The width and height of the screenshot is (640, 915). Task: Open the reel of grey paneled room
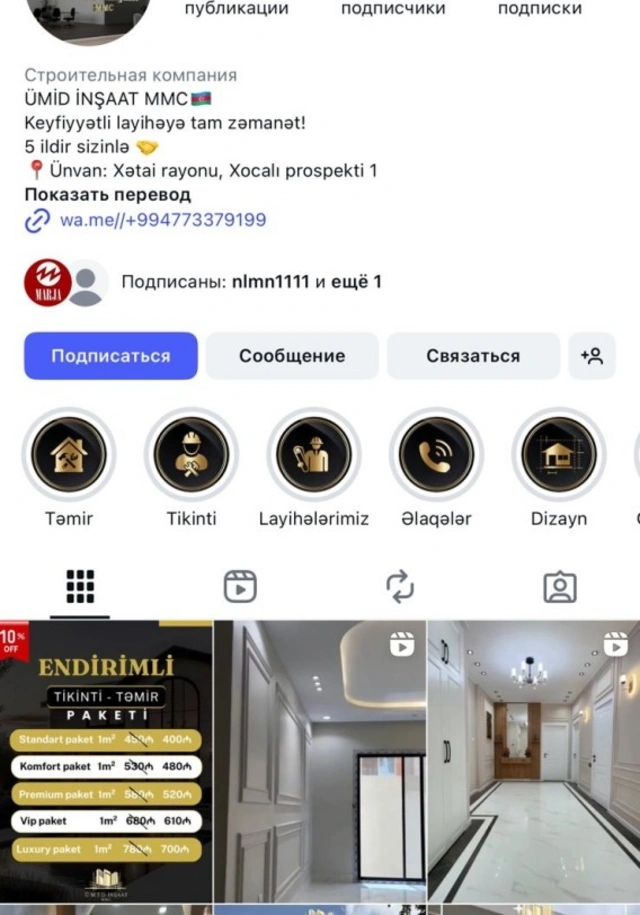pyautogui.click(x=320, y=760)
